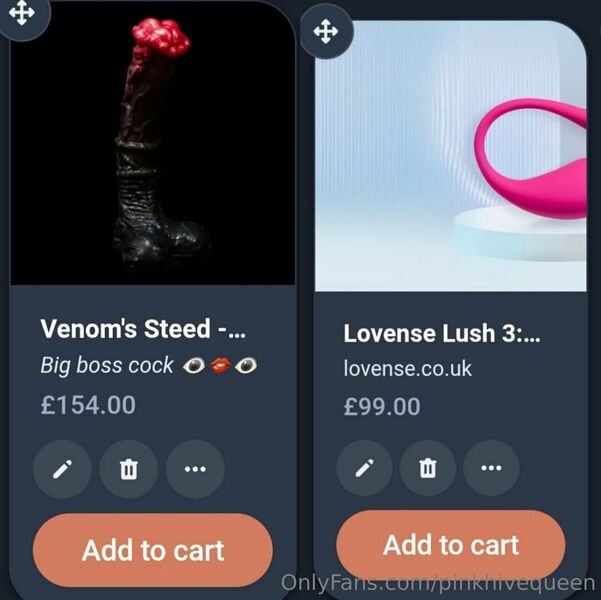Add Lovense Lush 3 to cart

coord(450,545)
